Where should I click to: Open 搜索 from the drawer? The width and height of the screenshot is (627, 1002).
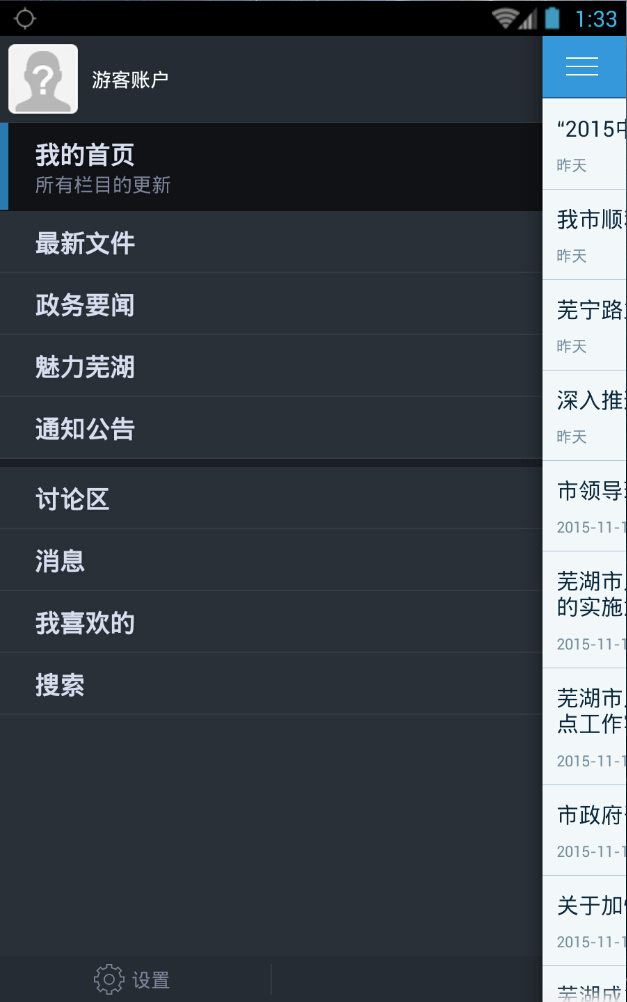click(270, 685)
